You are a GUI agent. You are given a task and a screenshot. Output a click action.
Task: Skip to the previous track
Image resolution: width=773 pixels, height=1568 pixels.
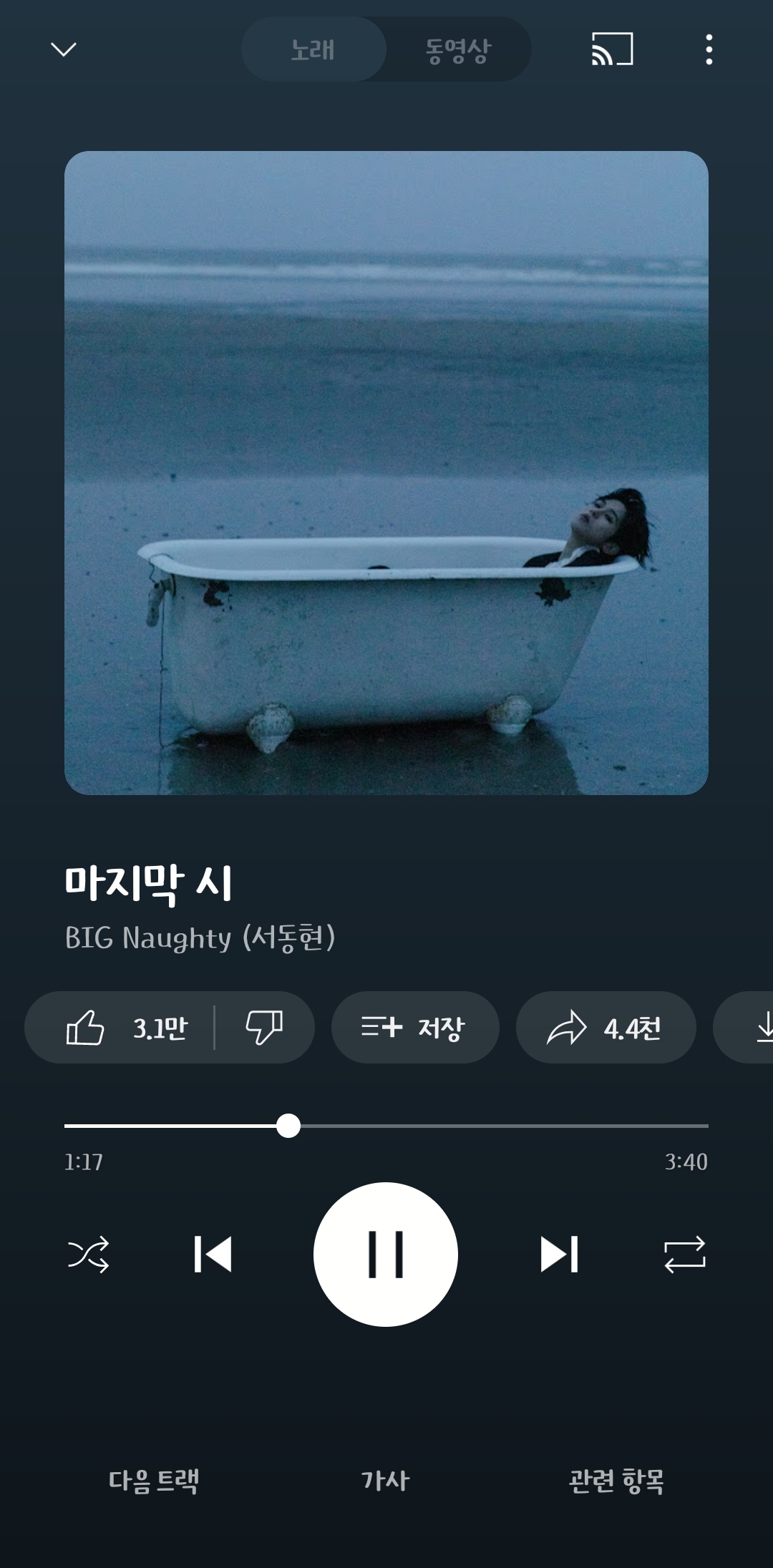(x=213, y=1255)
